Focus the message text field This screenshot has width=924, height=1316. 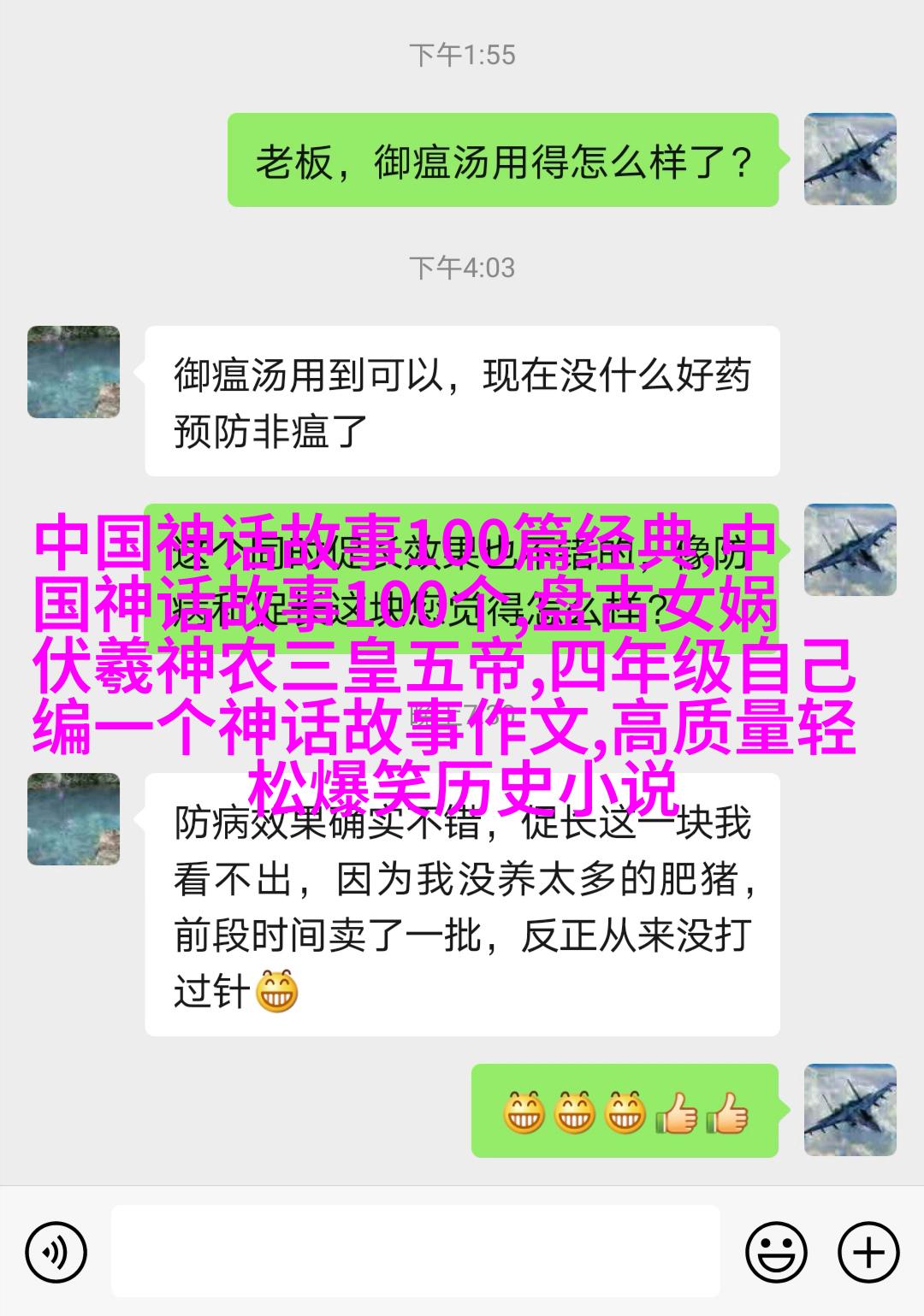tap(415, 1253)
